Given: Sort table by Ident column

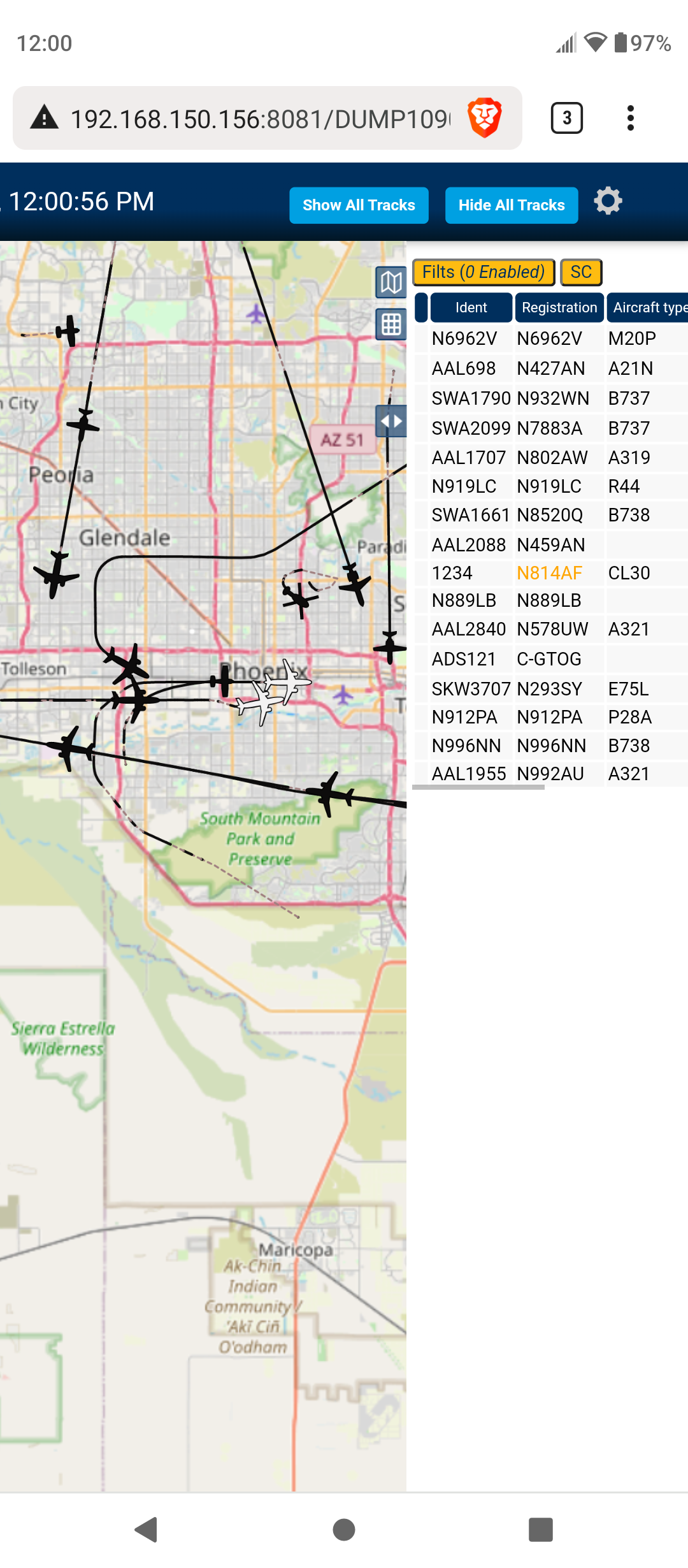Looking at the screenshot, I should click(x=471, y=307).
